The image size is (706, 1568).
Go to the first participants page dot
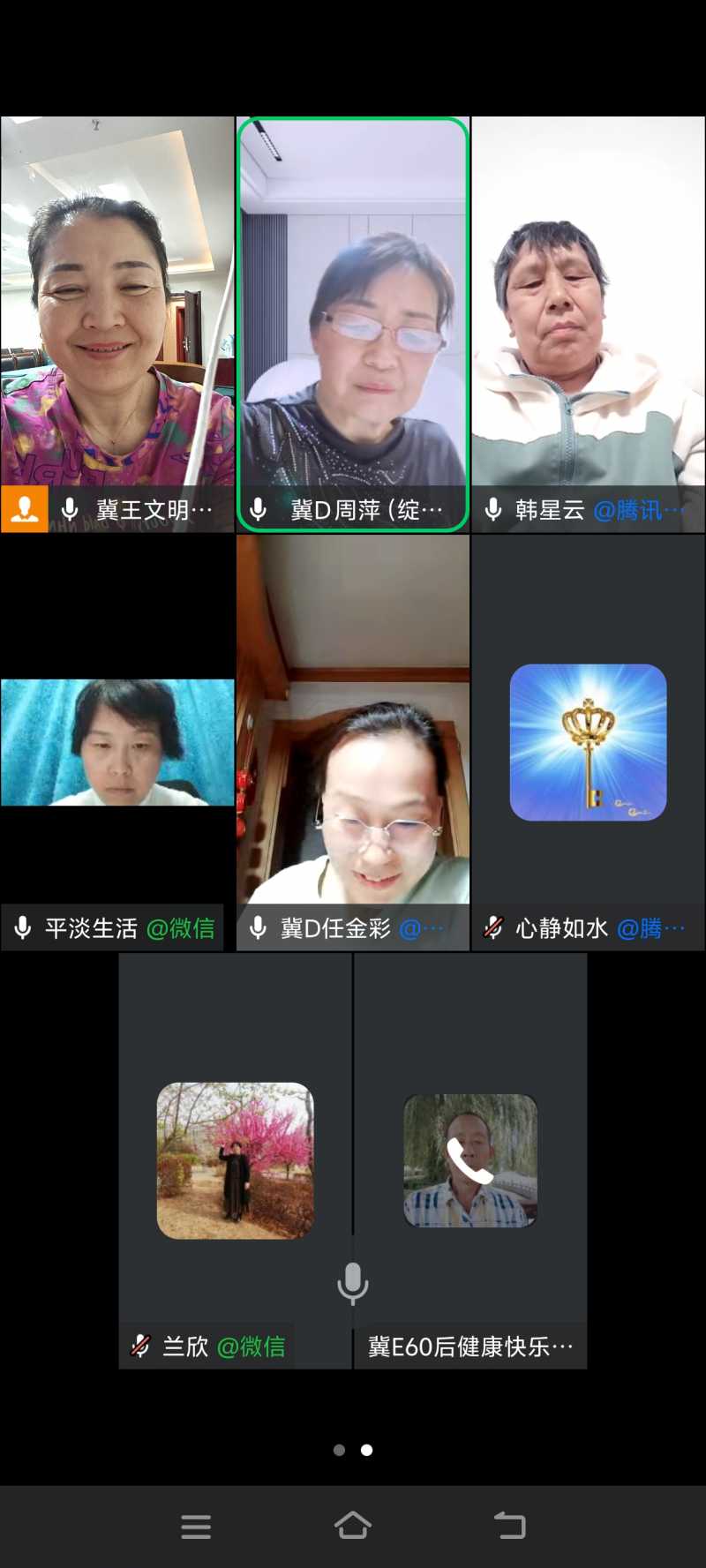pos(339,1450)
